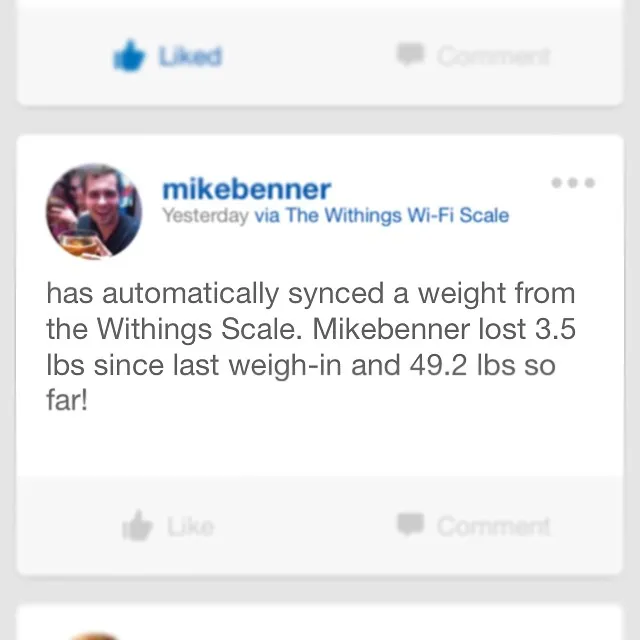The height and width of the screenshot is (640, 640).
Task: Comment on mikebenner's weight sync post
Action: pos(473,525)
